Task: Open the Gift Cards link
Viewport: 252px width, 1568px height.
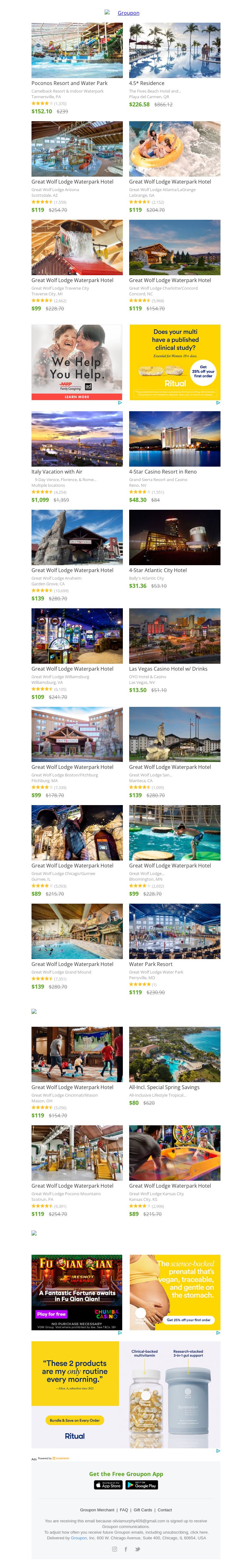Action: (143, 1509)
